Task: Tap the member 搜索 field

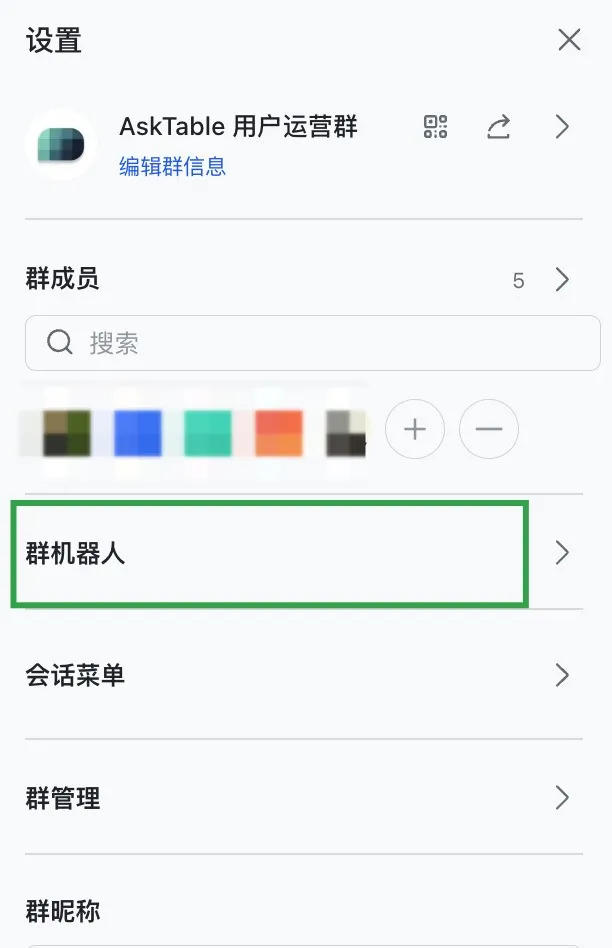Action: pos(312,344)
